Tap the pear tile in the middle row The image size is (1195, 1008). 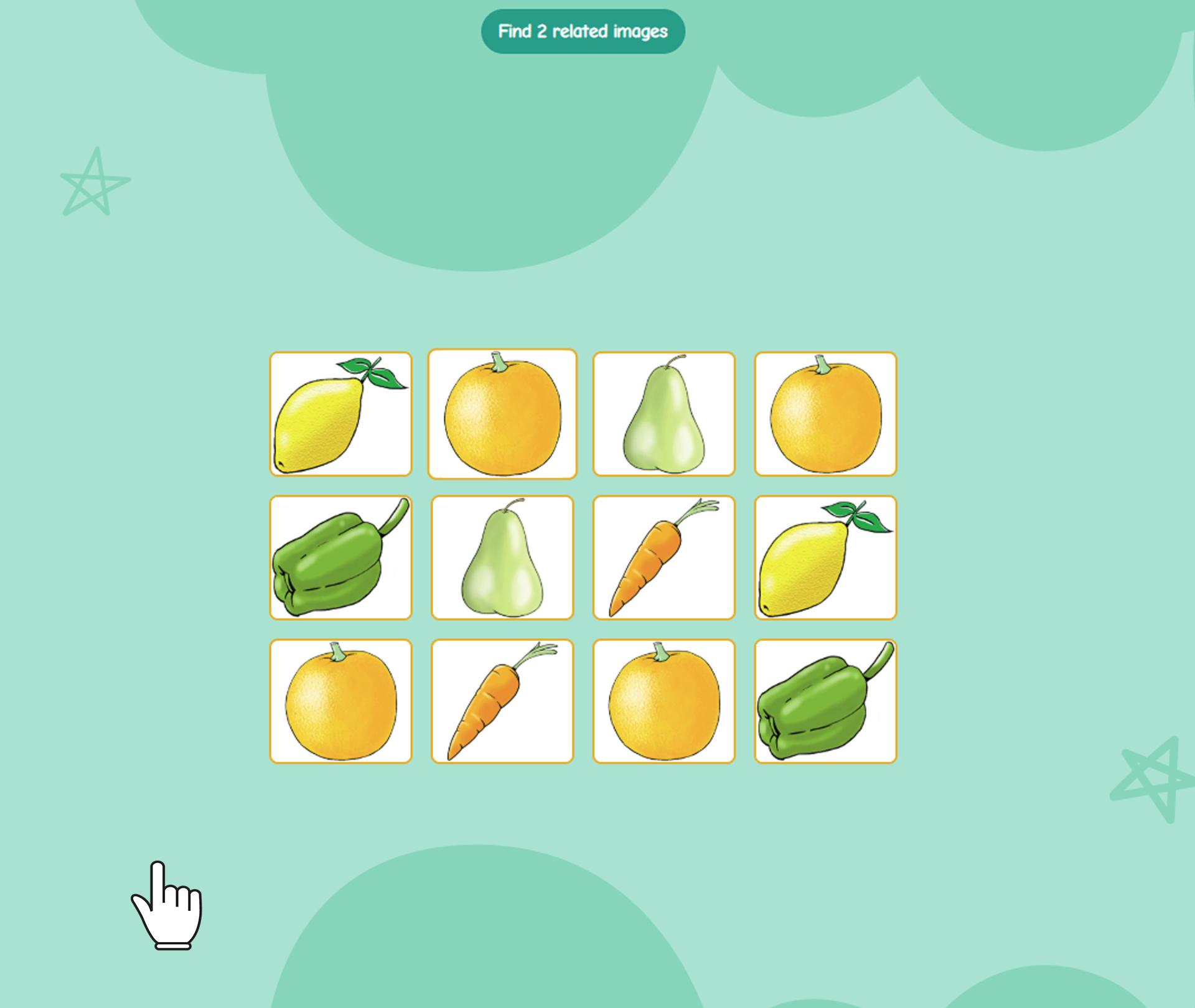click(x=502, y=558)
